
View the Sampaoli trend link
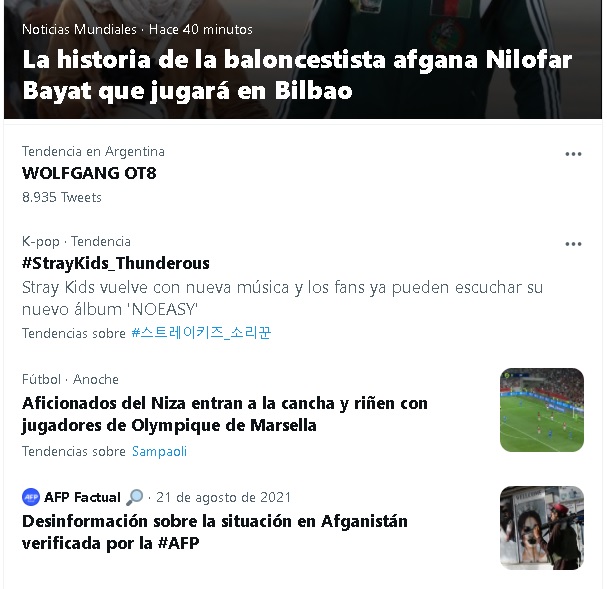coord(159,451)
